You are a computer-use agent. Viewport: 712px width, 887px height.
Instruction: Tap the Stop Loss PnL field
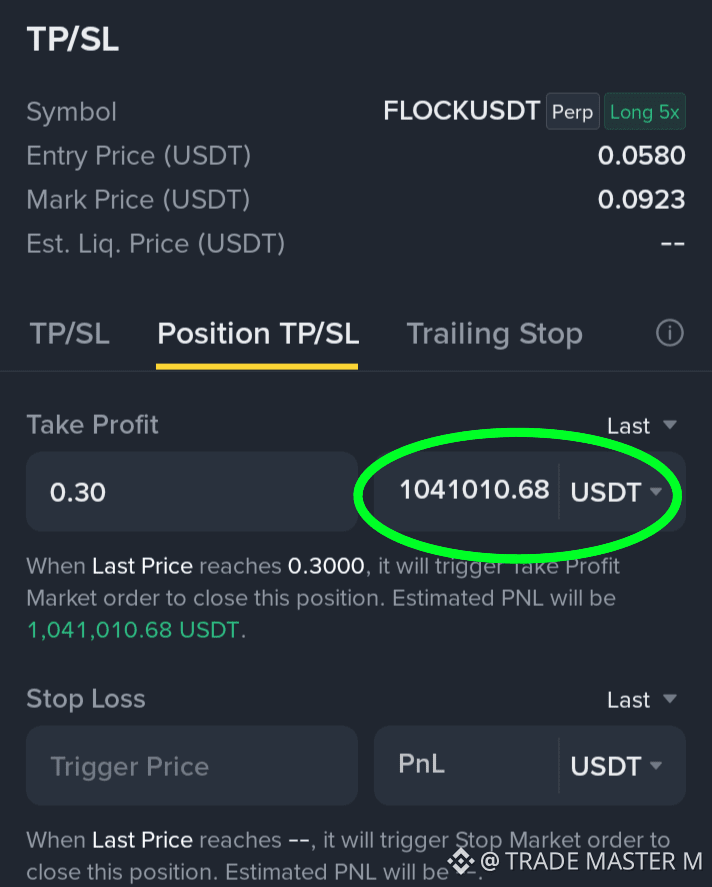tap(466, 765)
